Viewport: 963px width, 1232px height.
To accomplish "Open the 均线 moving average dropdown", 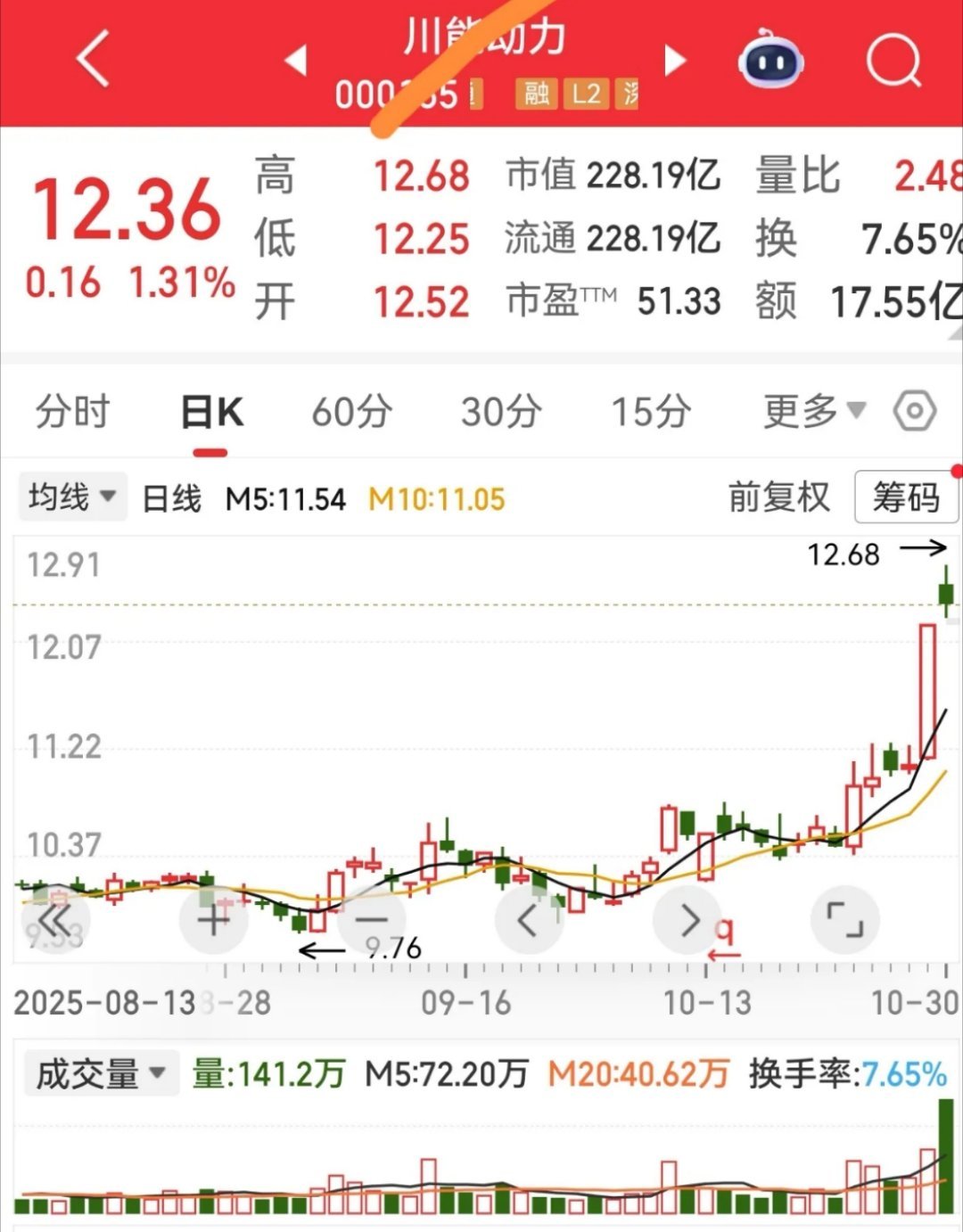I will tap(71, 497).
